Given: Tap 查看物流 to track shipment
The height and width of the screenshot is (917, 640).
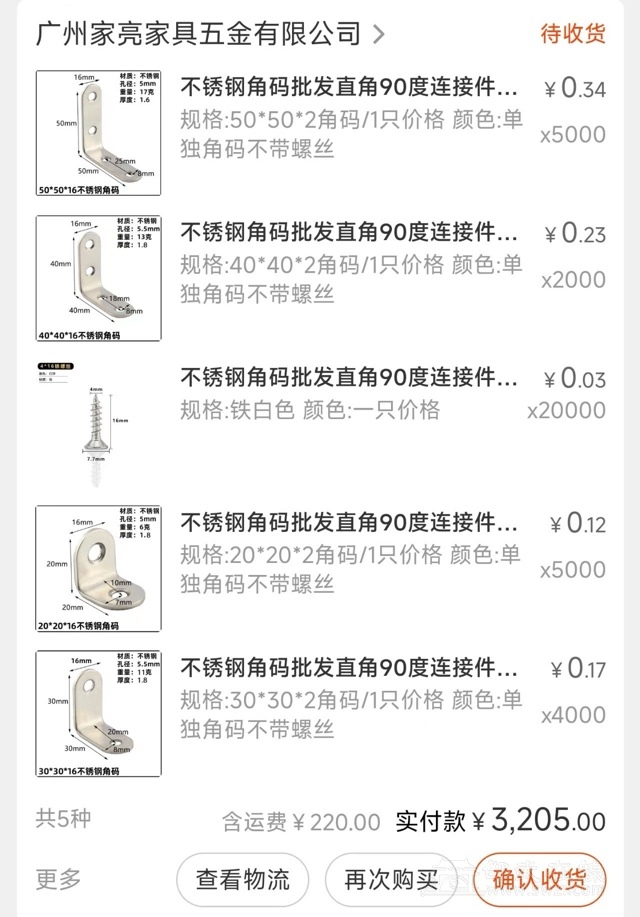Looking at the screenshot, I should point(243,880).
